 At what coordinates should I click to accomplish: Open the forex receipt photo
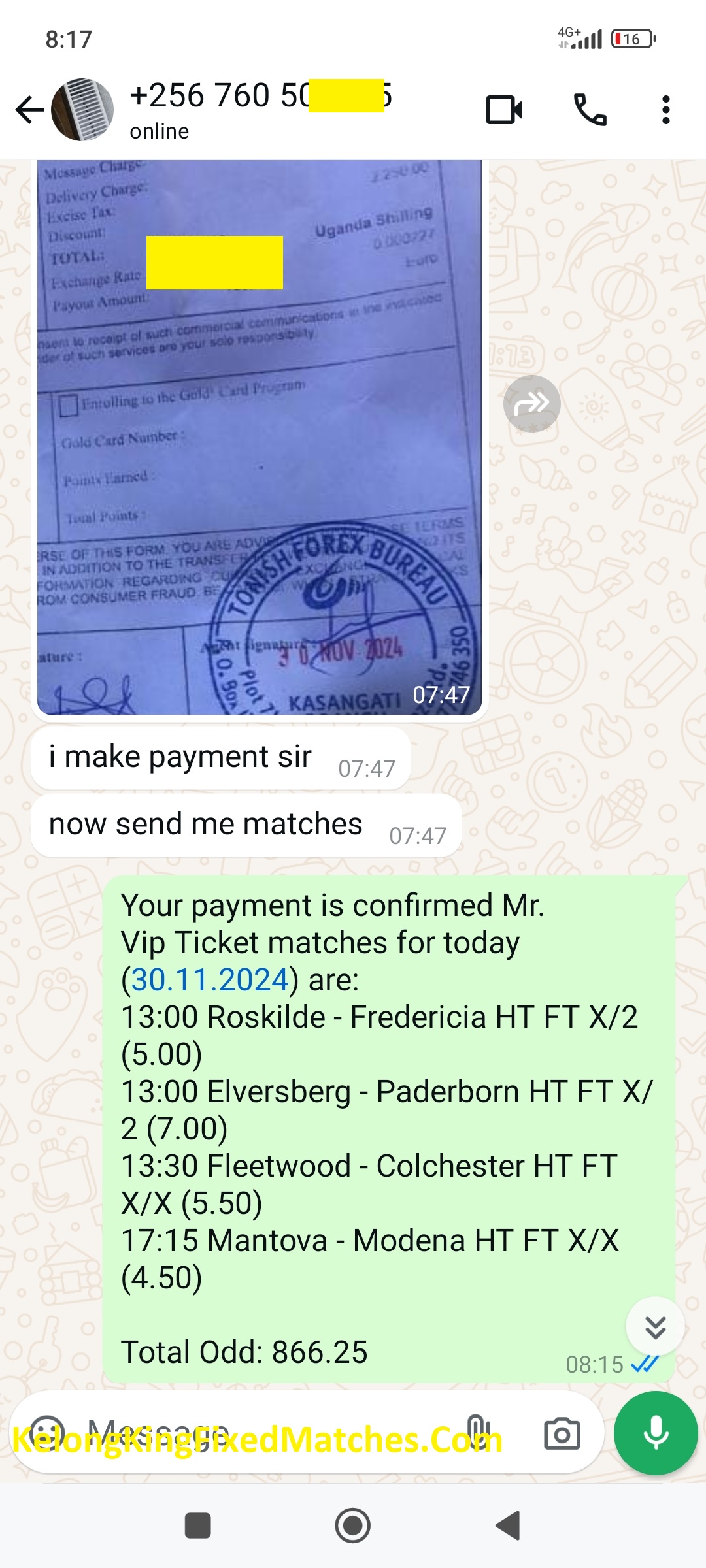tap(259, 438)
